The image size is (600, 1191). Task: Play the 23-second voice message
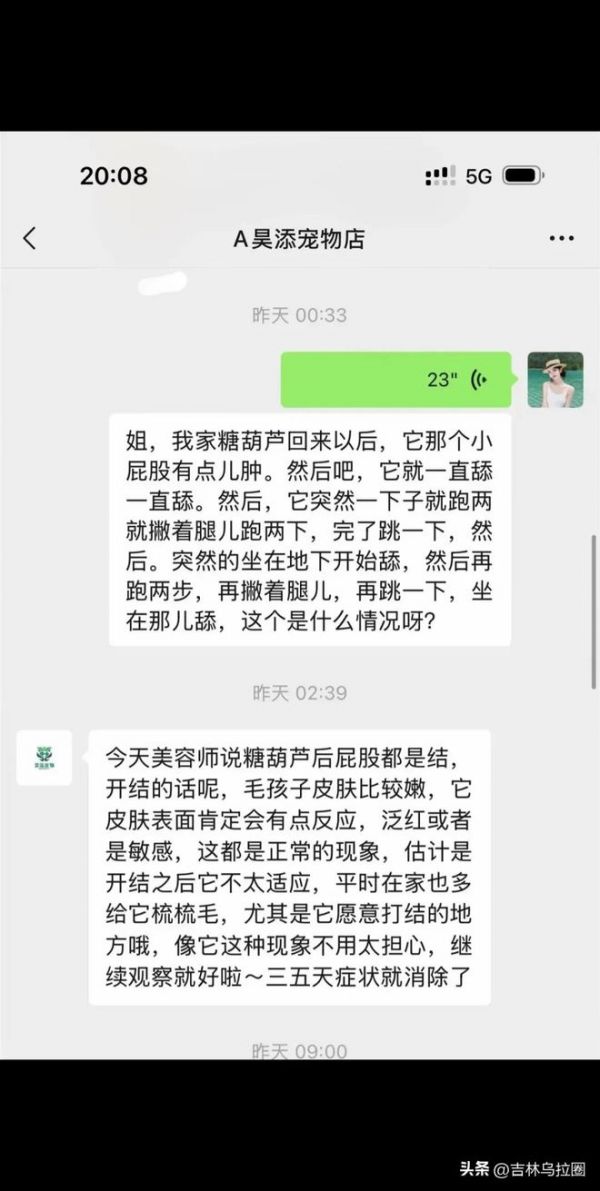tap(396, 379)
